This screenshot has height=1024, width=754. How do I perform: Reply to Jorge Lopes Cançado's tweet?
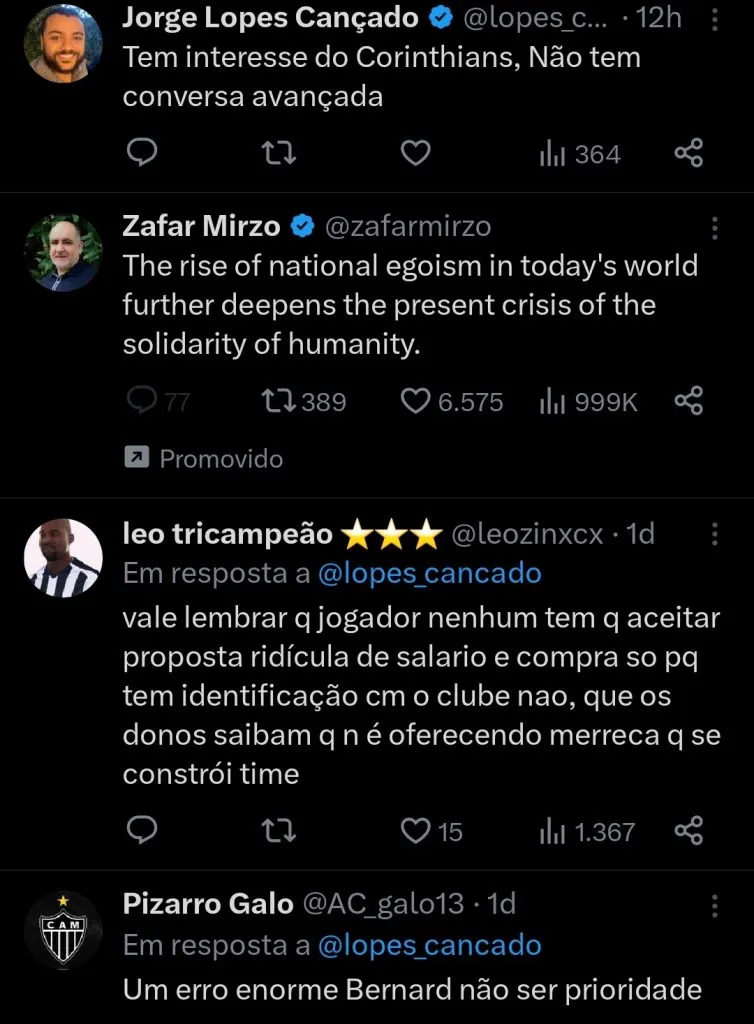143,152
